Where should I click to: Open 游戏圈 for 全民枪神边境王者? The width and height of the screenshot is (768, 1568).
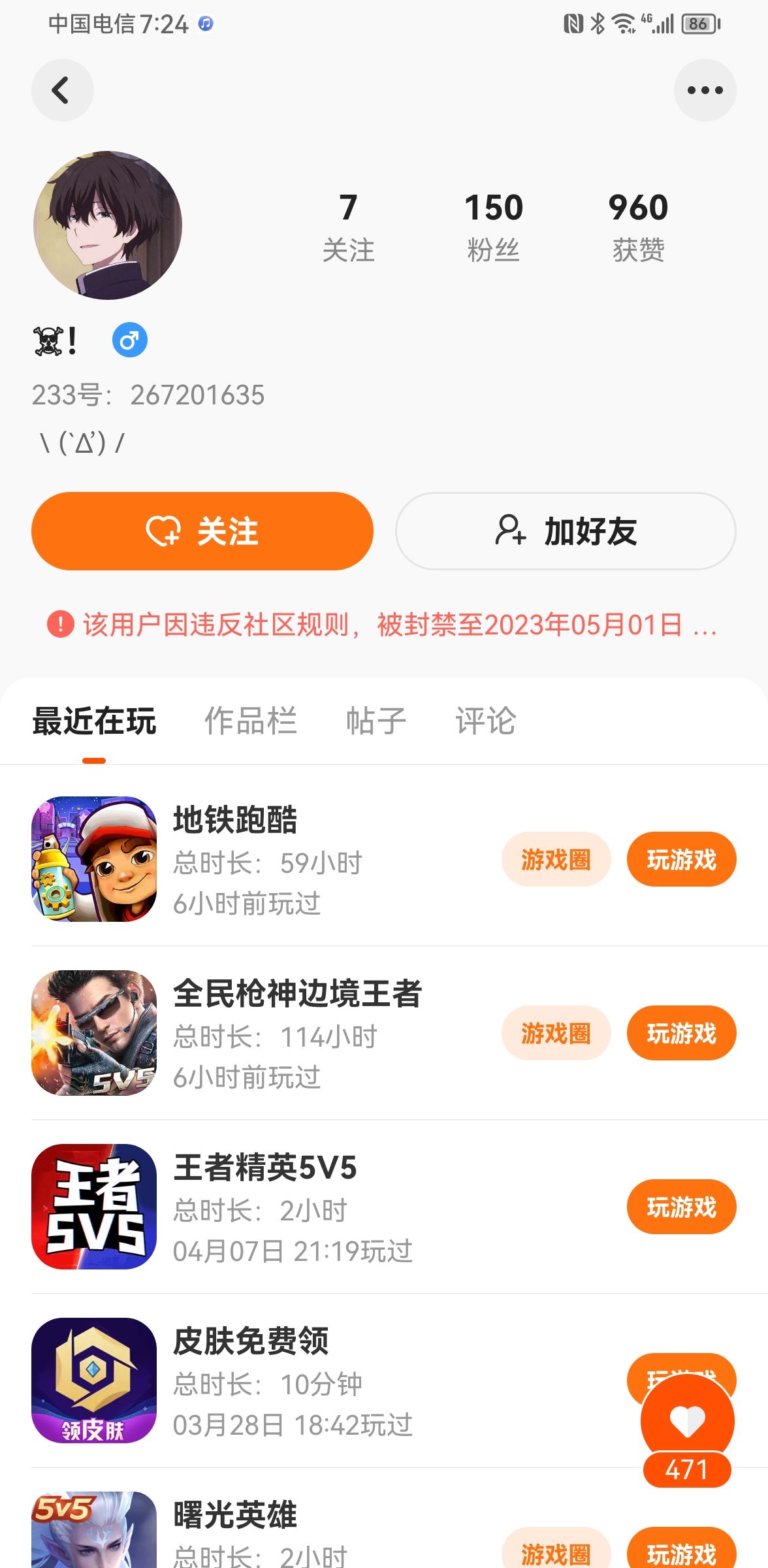pos(556,1033)
